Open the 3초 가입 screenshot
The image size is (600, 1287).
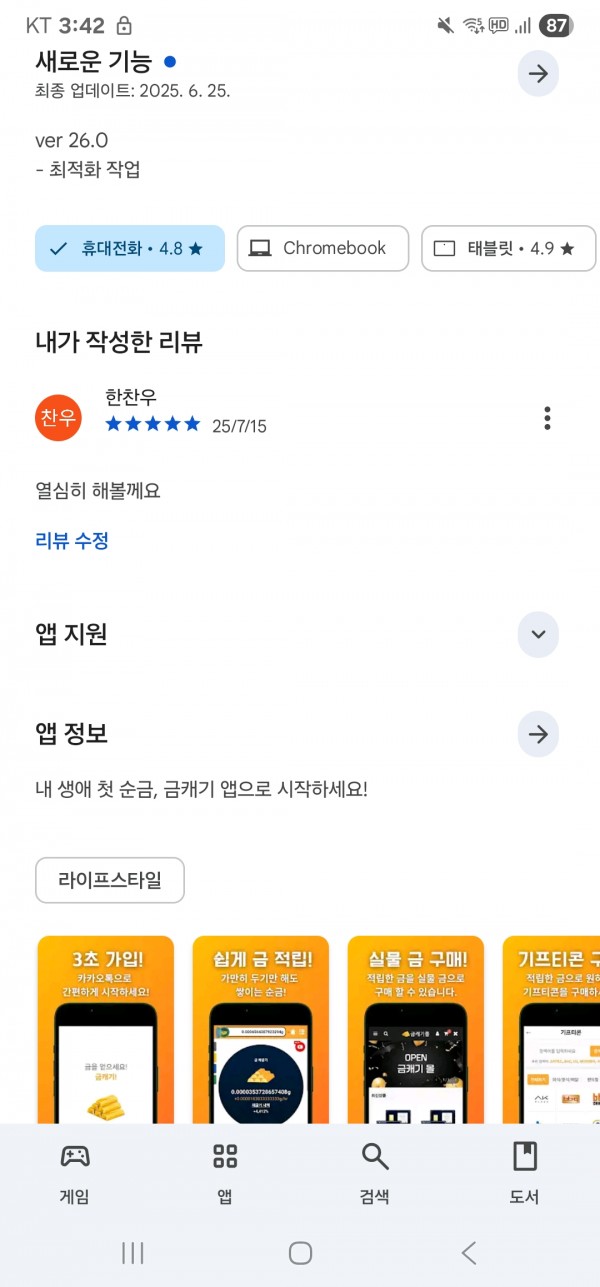(x=105, y=1030)
